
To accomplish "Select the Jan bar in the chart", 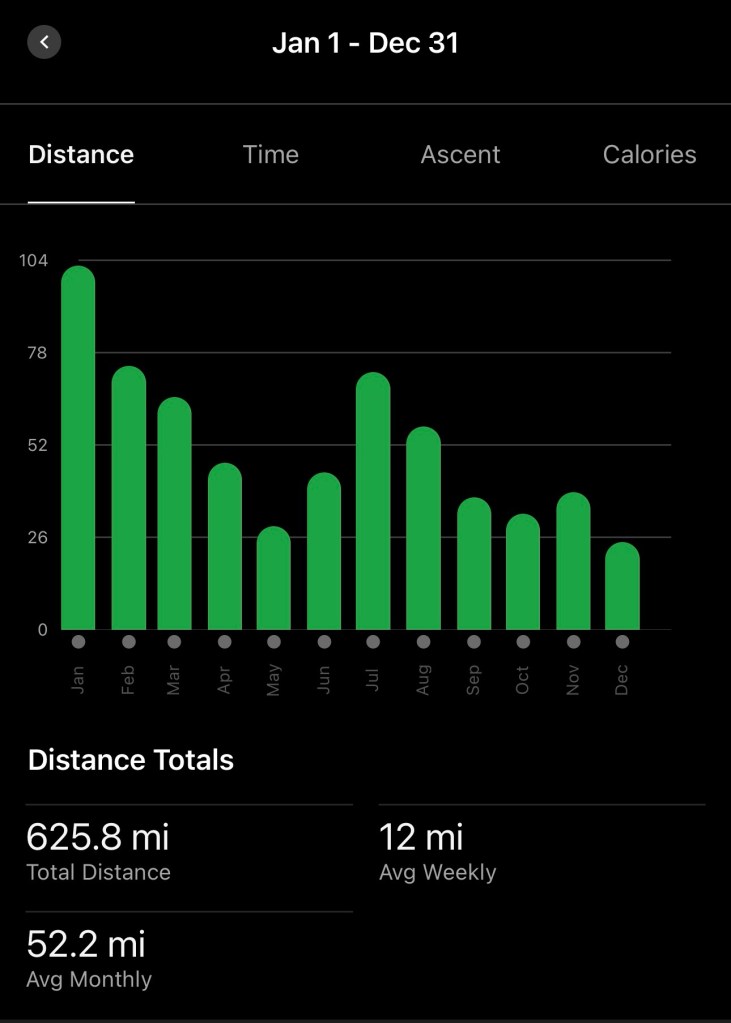I will coord(78,450).
